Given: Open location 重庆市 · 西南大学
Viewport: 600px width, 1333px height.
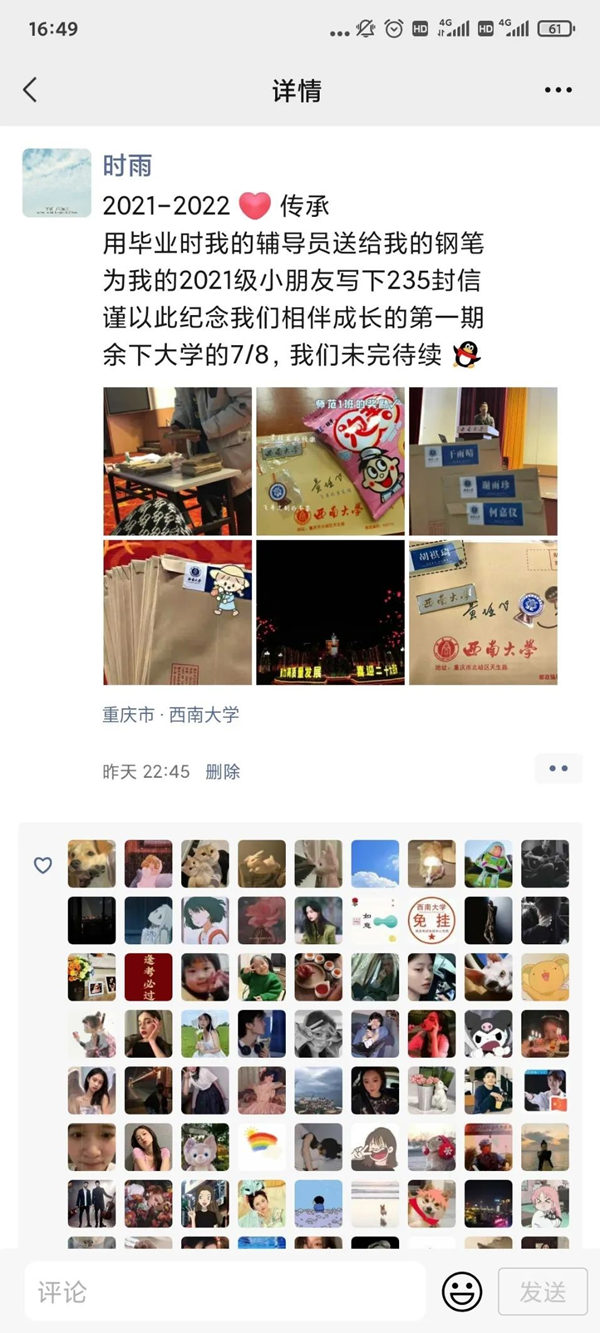Looking at the screenshot, I should click(x=170, y=715).
